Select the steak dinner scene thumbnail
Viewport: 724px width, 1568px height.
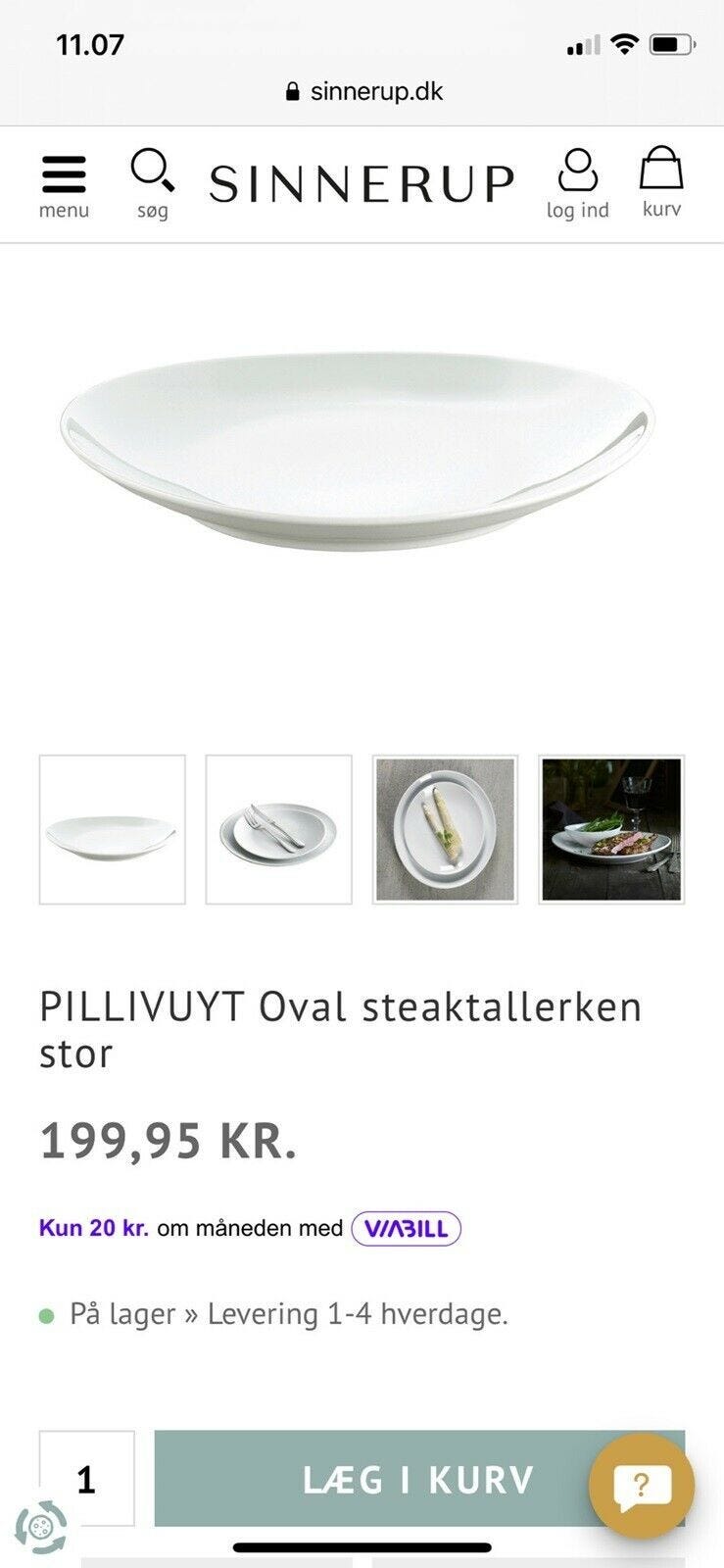(x=613, y=828)
